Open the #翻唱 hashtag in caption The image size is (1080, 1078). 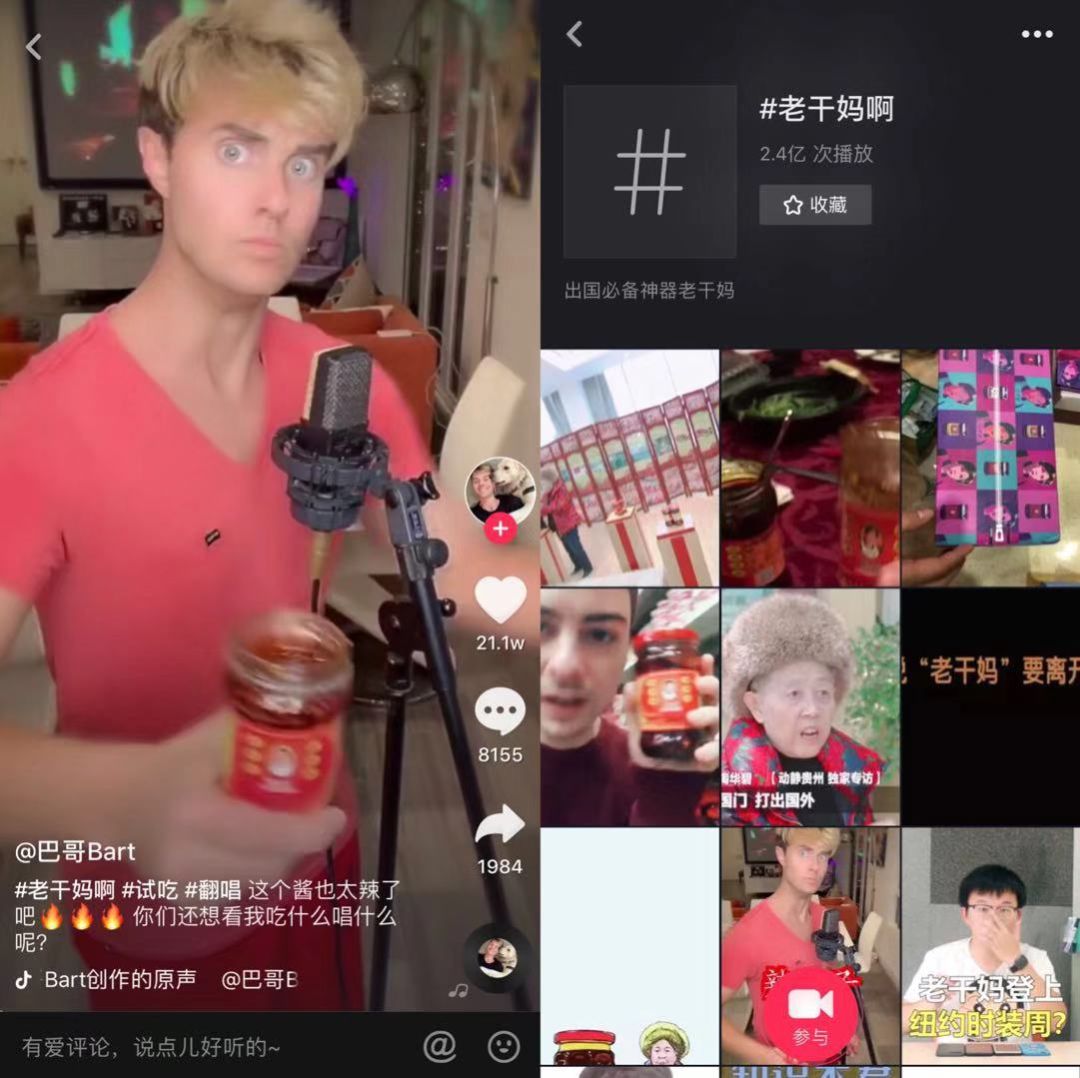coord(212,888)
